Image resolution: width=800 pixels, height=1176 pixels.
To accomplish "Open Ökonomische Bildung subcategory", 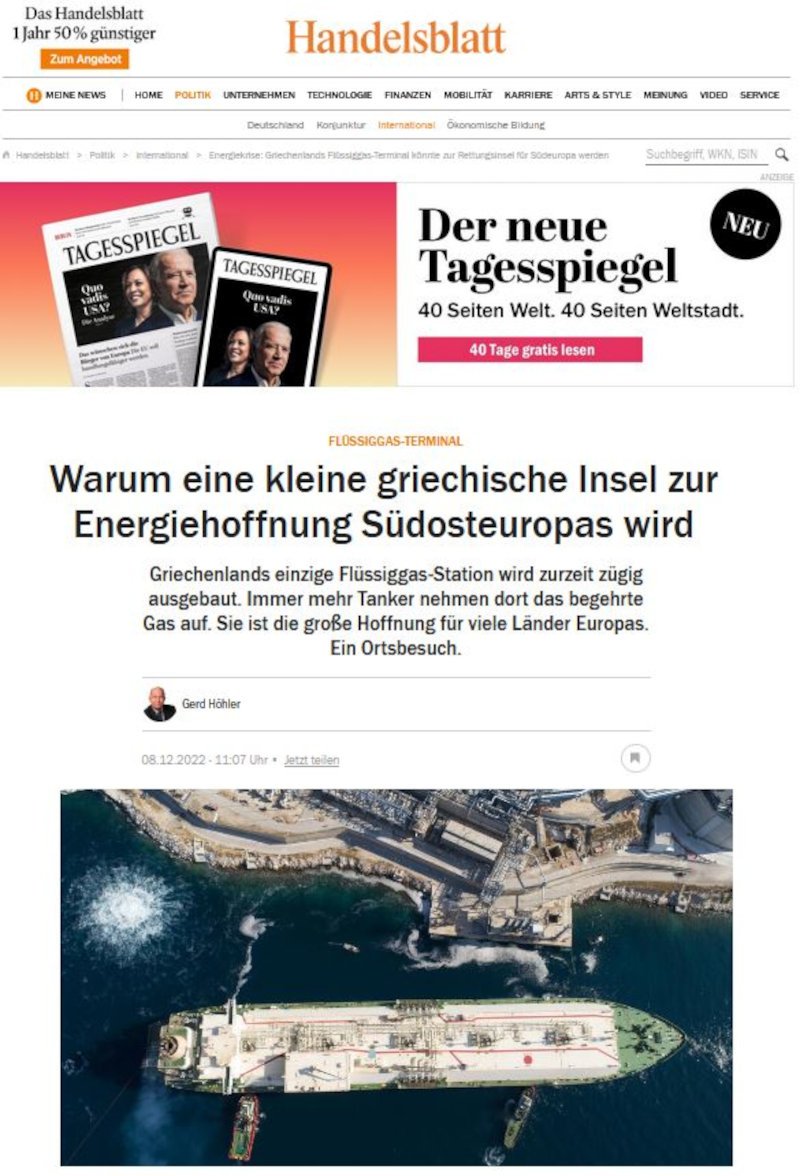I will (x=496, y=125).
